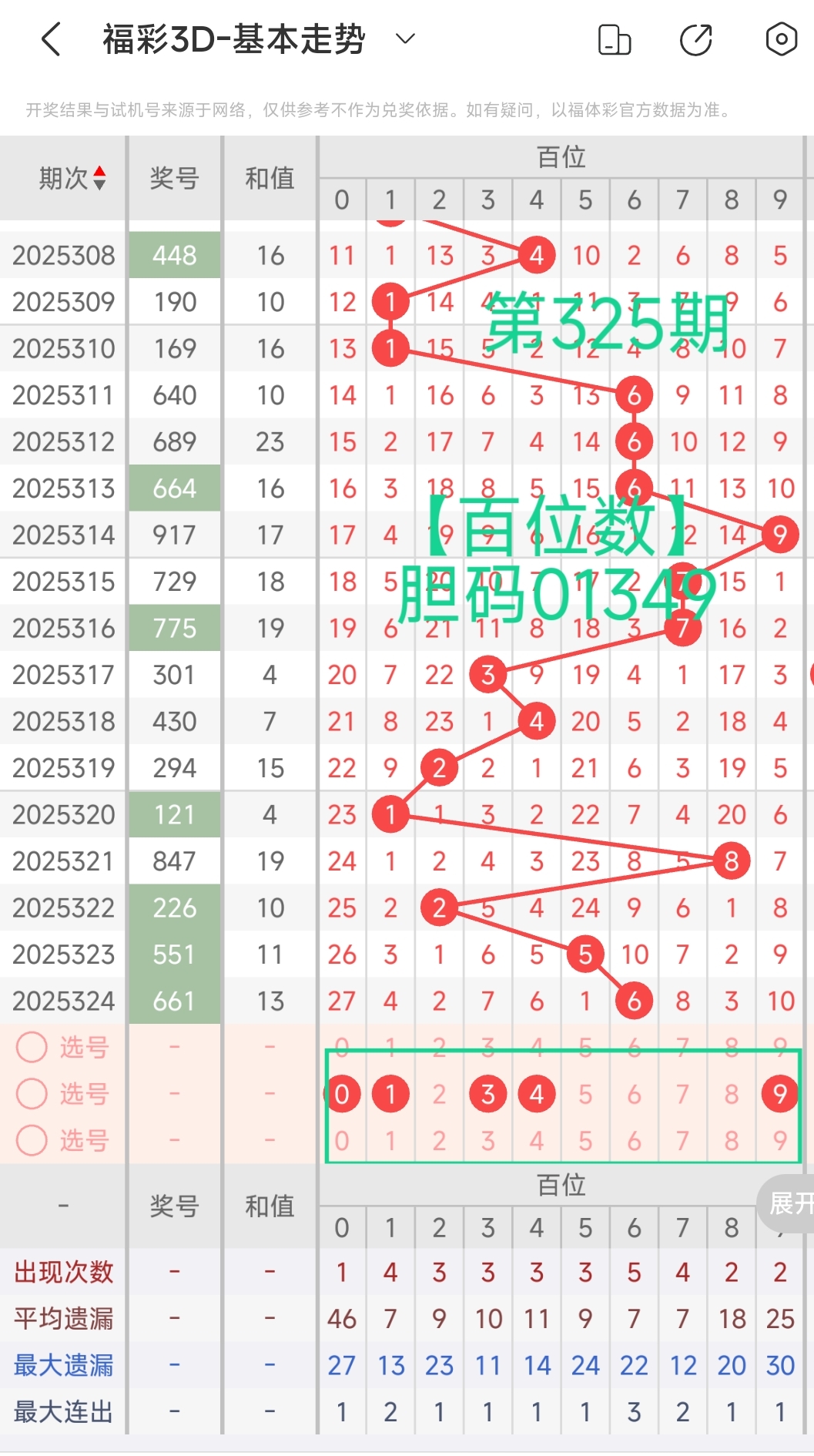Select circled number 0 in picker row

point(342,1093)
